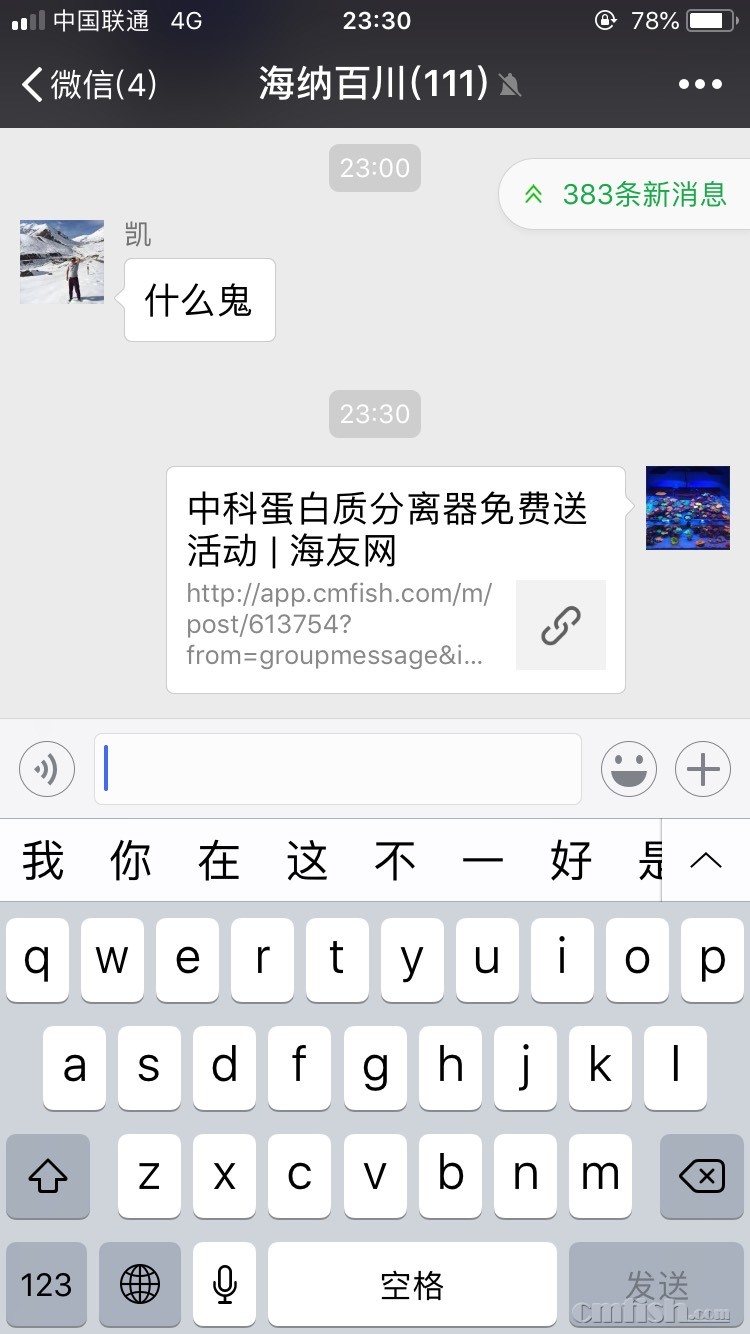Tap the 发送 send key
Viewport: 750px width, 1334px height.
click(x=657, y=1285)
